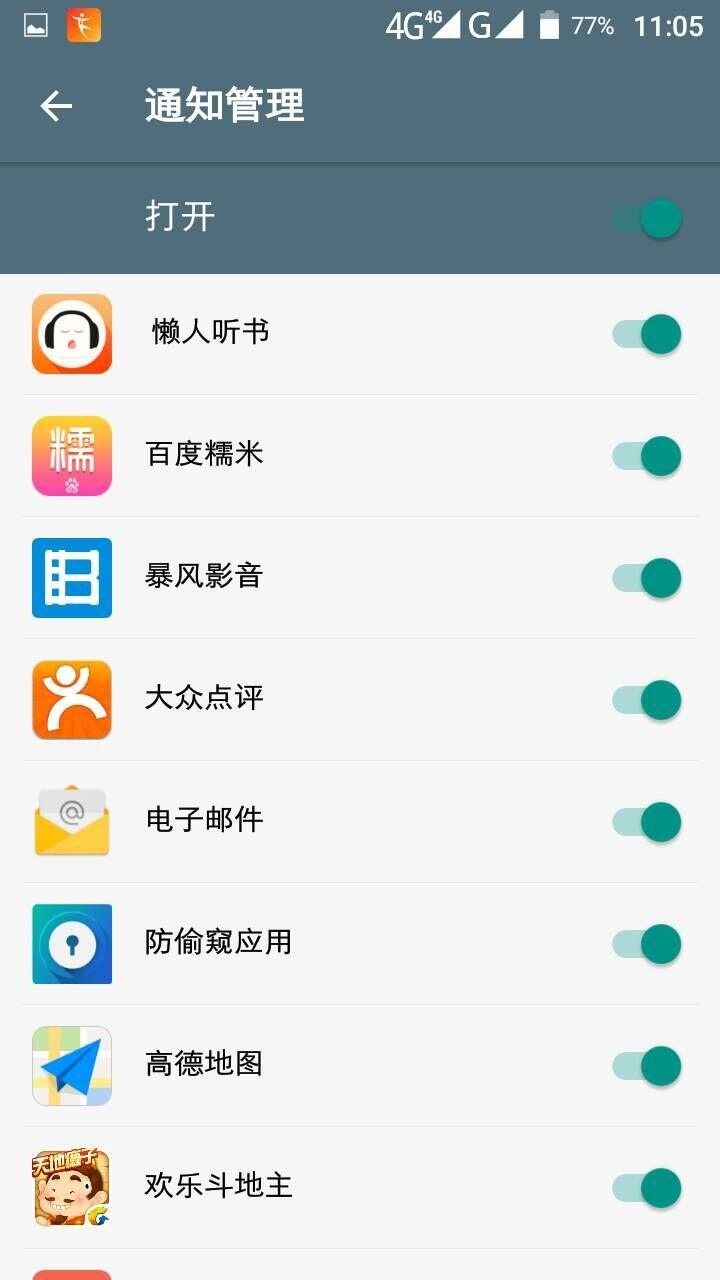Mute notifications for 高德地图

(648, 1066)
